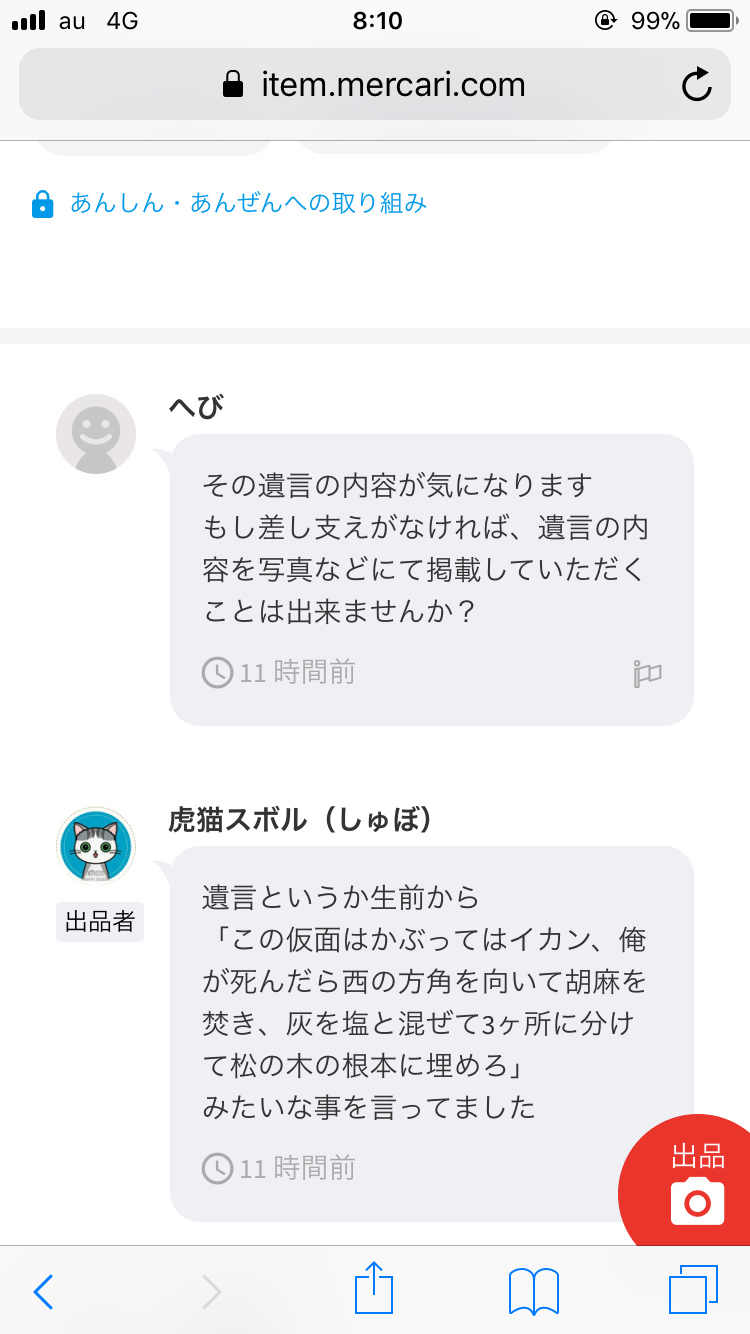Open the Safari share sheet

click(374, 1290)
